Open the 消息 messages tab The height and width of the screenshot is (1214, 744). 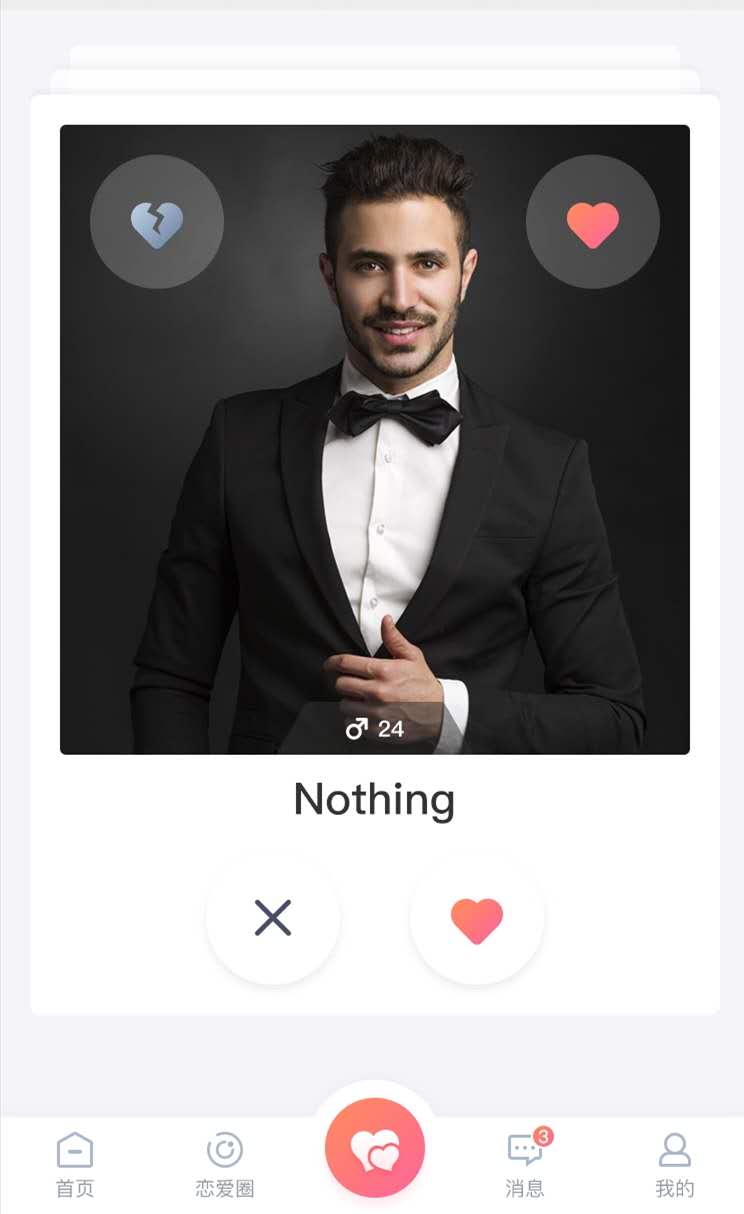pyautogui.click(x=525, y=1164)
